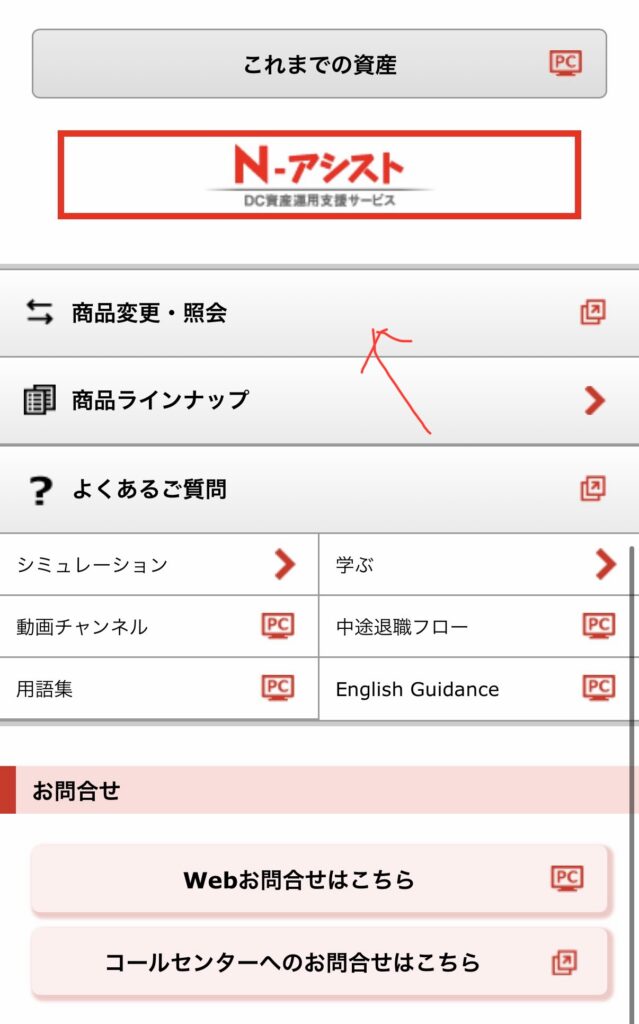This screenshot has width=639, height=1024.
Task: Open 動画チャンネル
Action: coord(158,627)
